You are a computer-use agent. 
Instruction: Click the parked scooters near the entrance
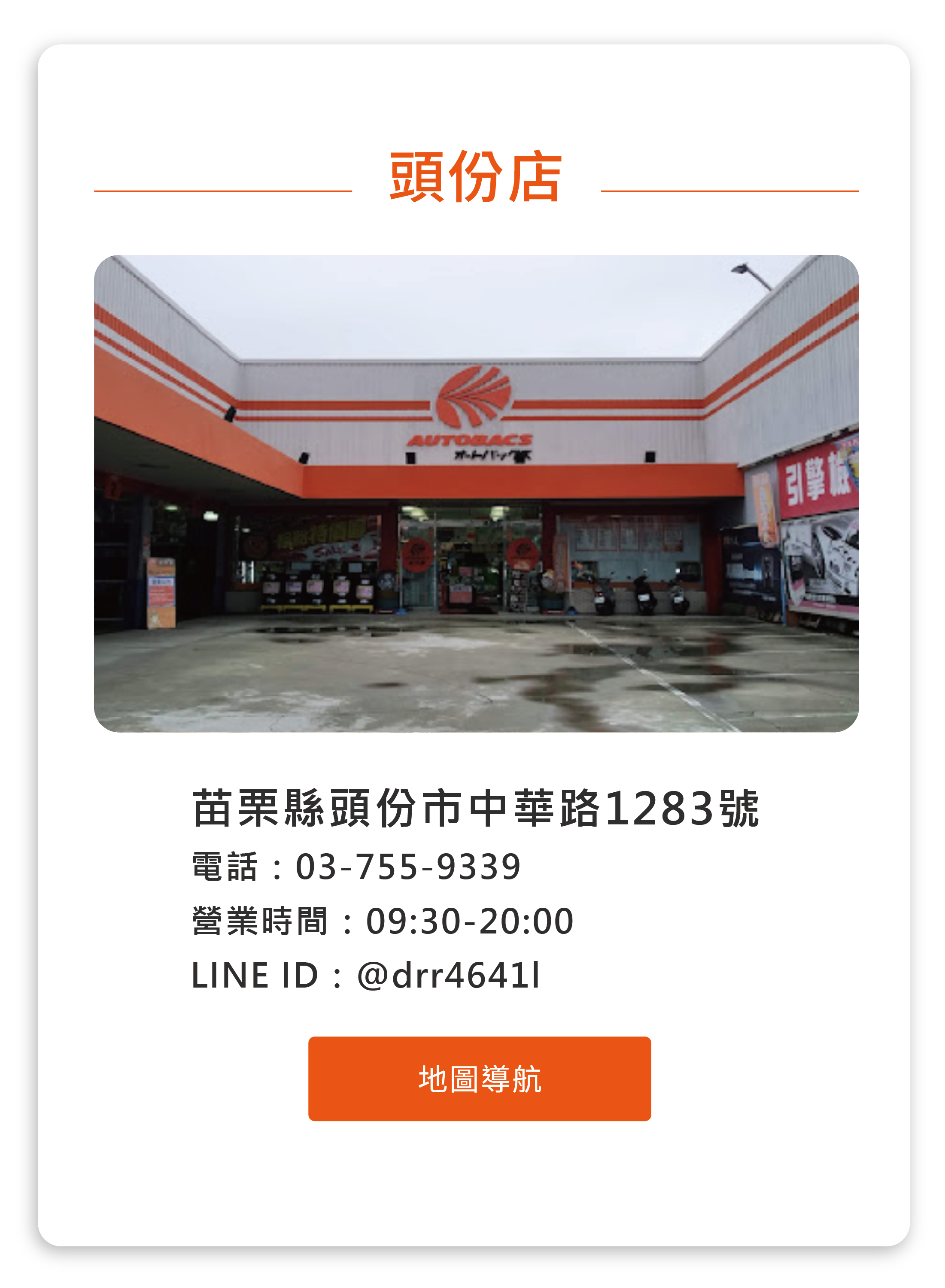coord(641,594)
